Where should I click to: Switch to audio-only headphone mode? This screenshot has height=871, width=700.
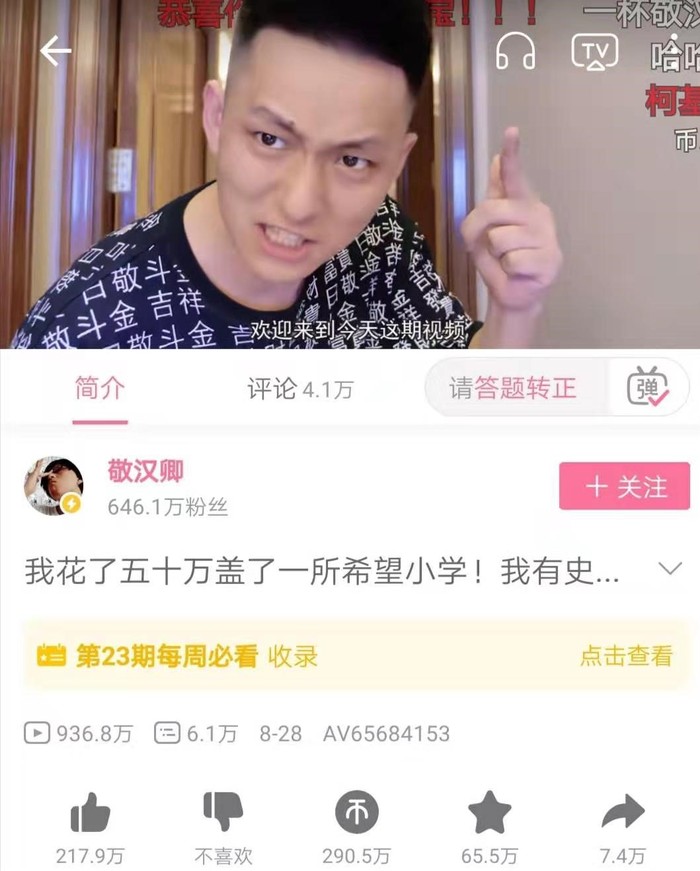tap(515, 50)
